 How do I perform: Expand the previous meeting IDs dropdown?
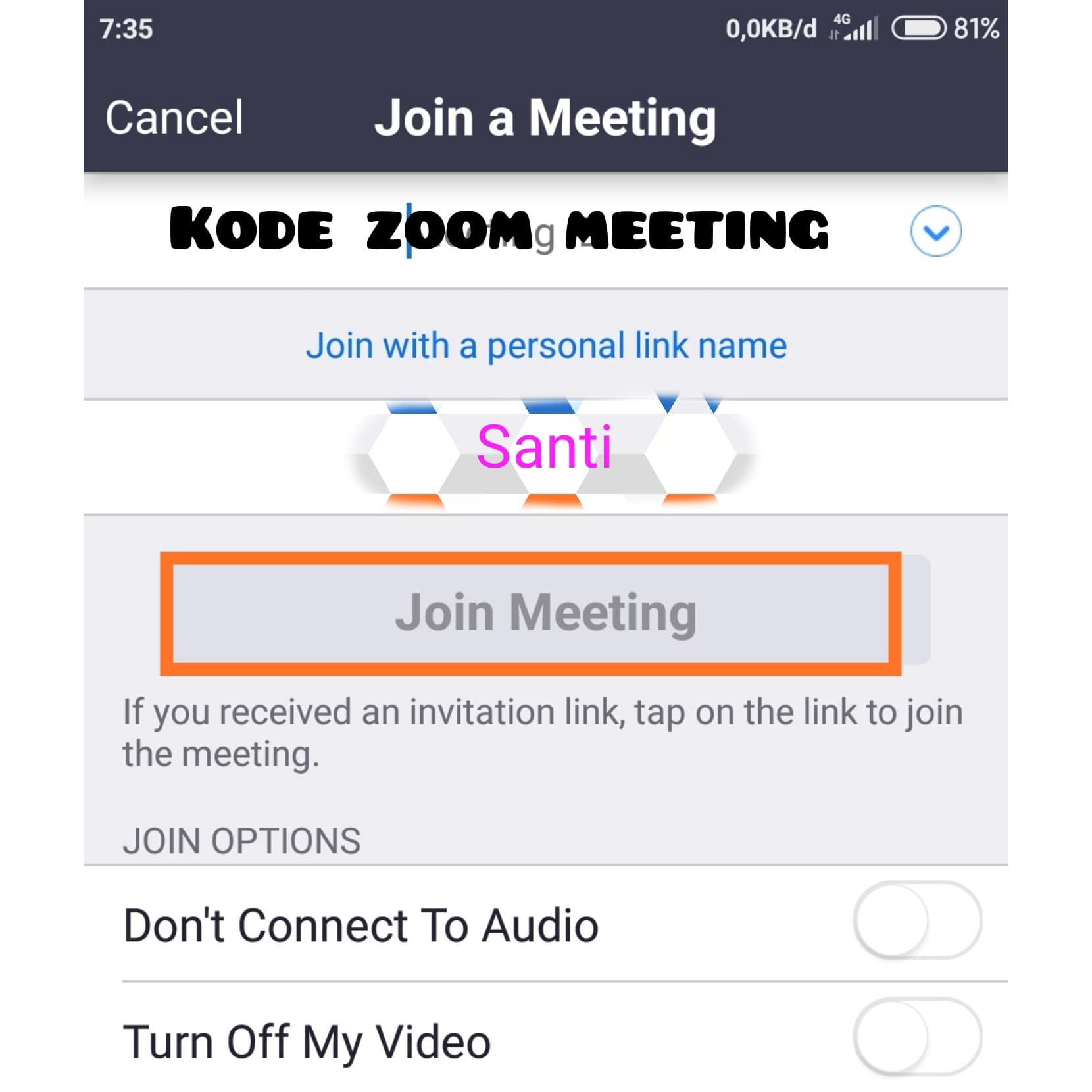tap(935, 232)
